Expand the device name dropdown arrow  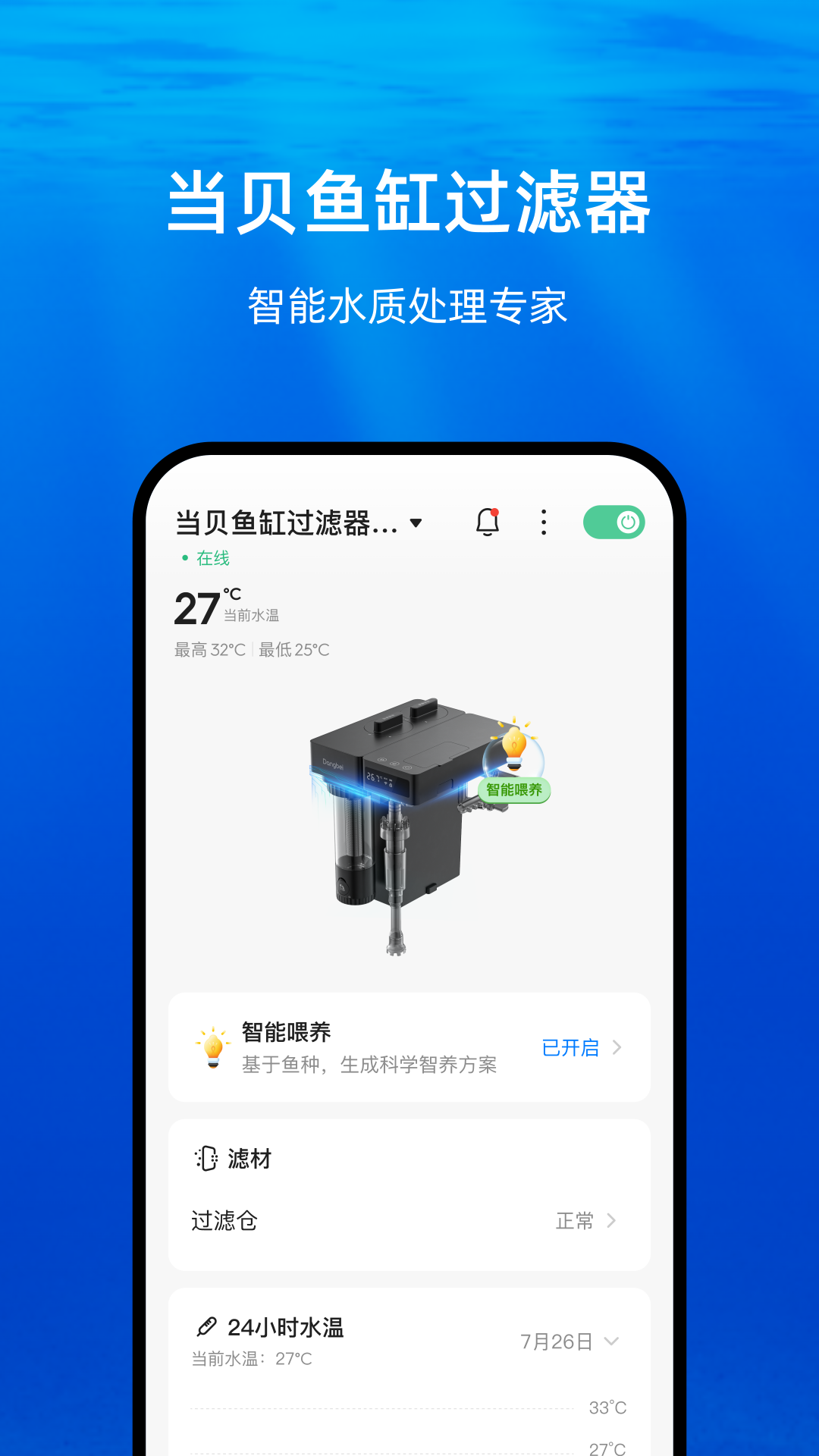416,523
